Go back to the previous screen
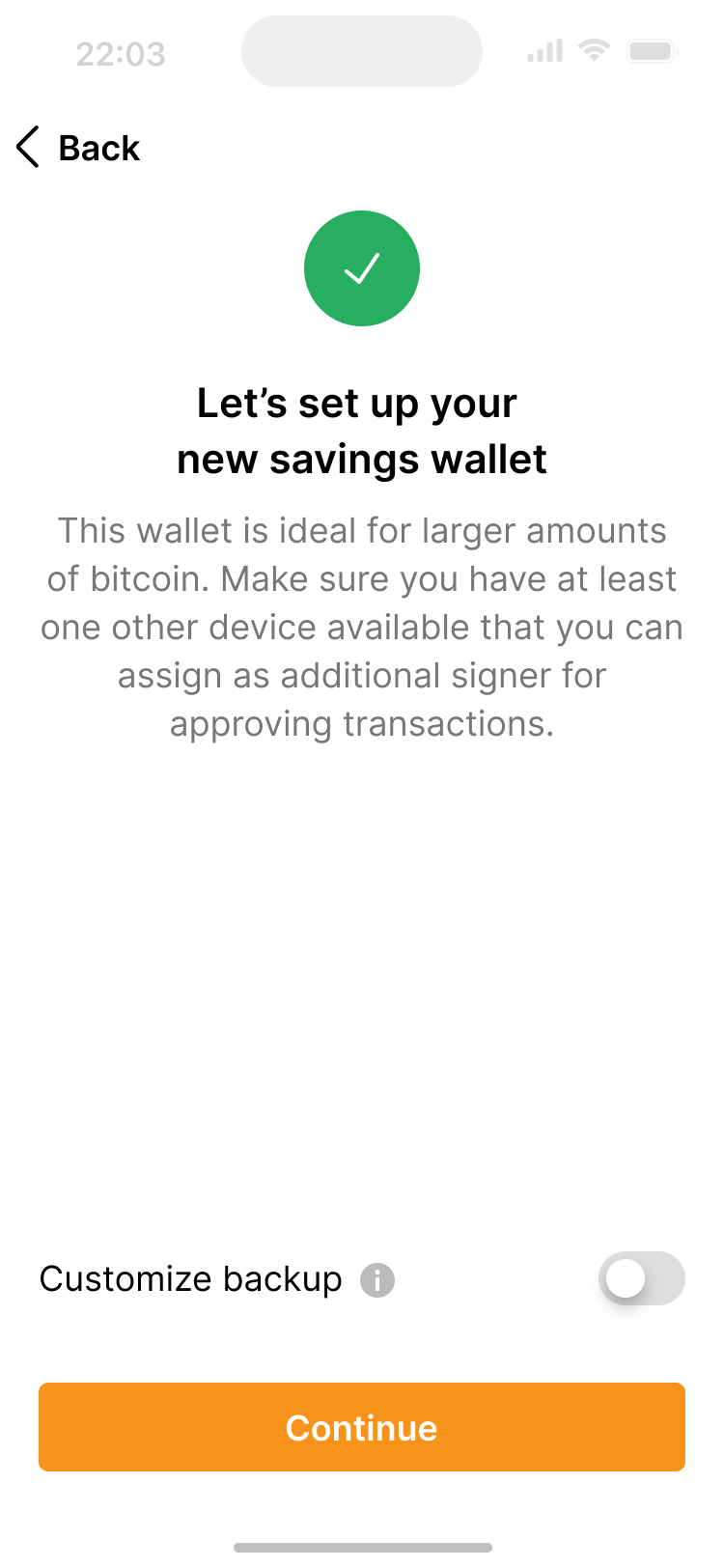This screenshot has height=1568, width=724. point(79,148)
